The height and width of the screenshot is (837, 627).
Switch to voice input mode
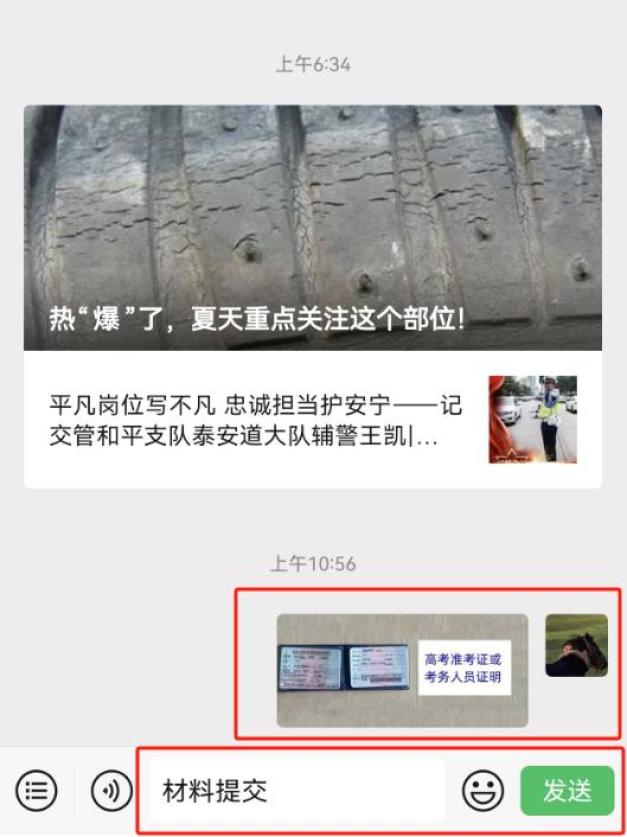[x=111, y=792]
